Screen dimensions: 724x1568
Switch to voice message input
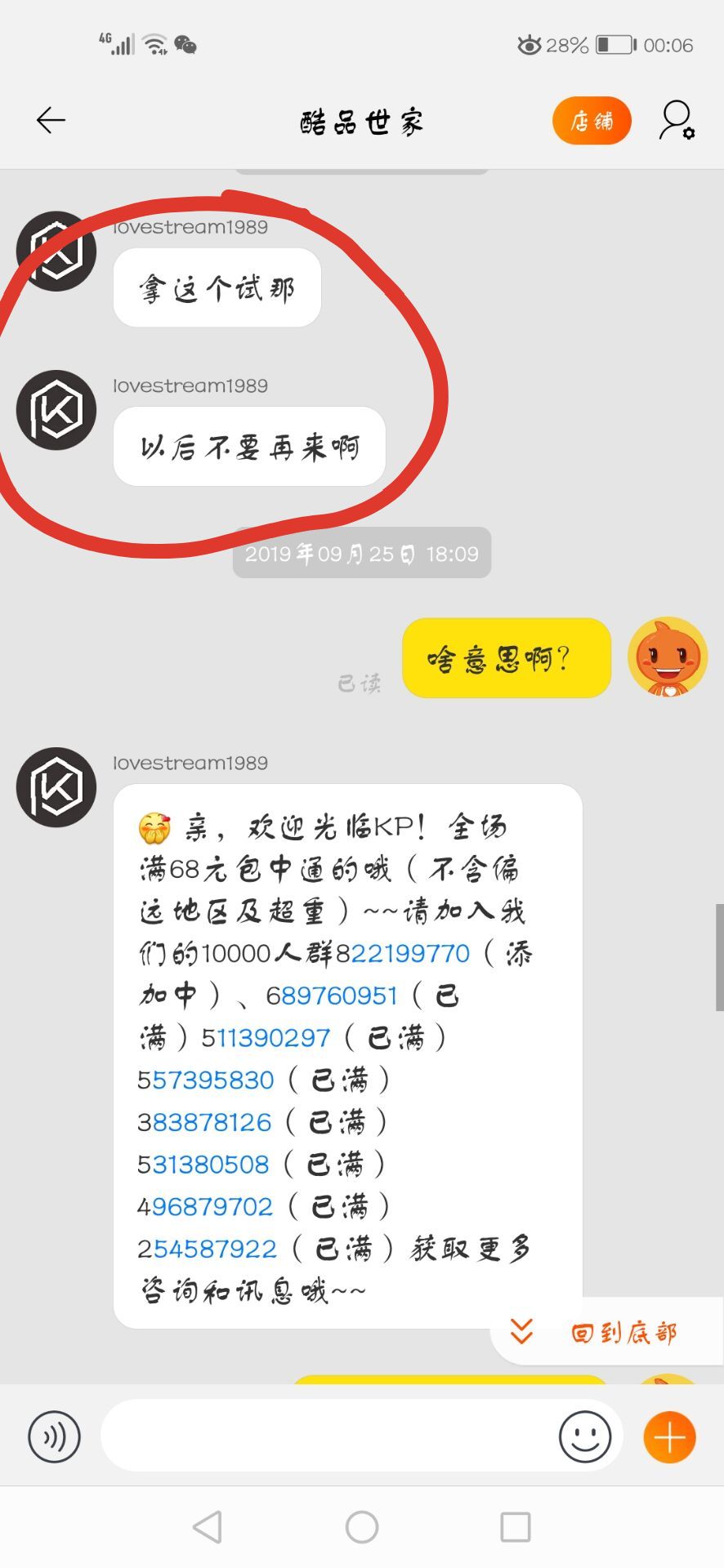coord(55,1437)
